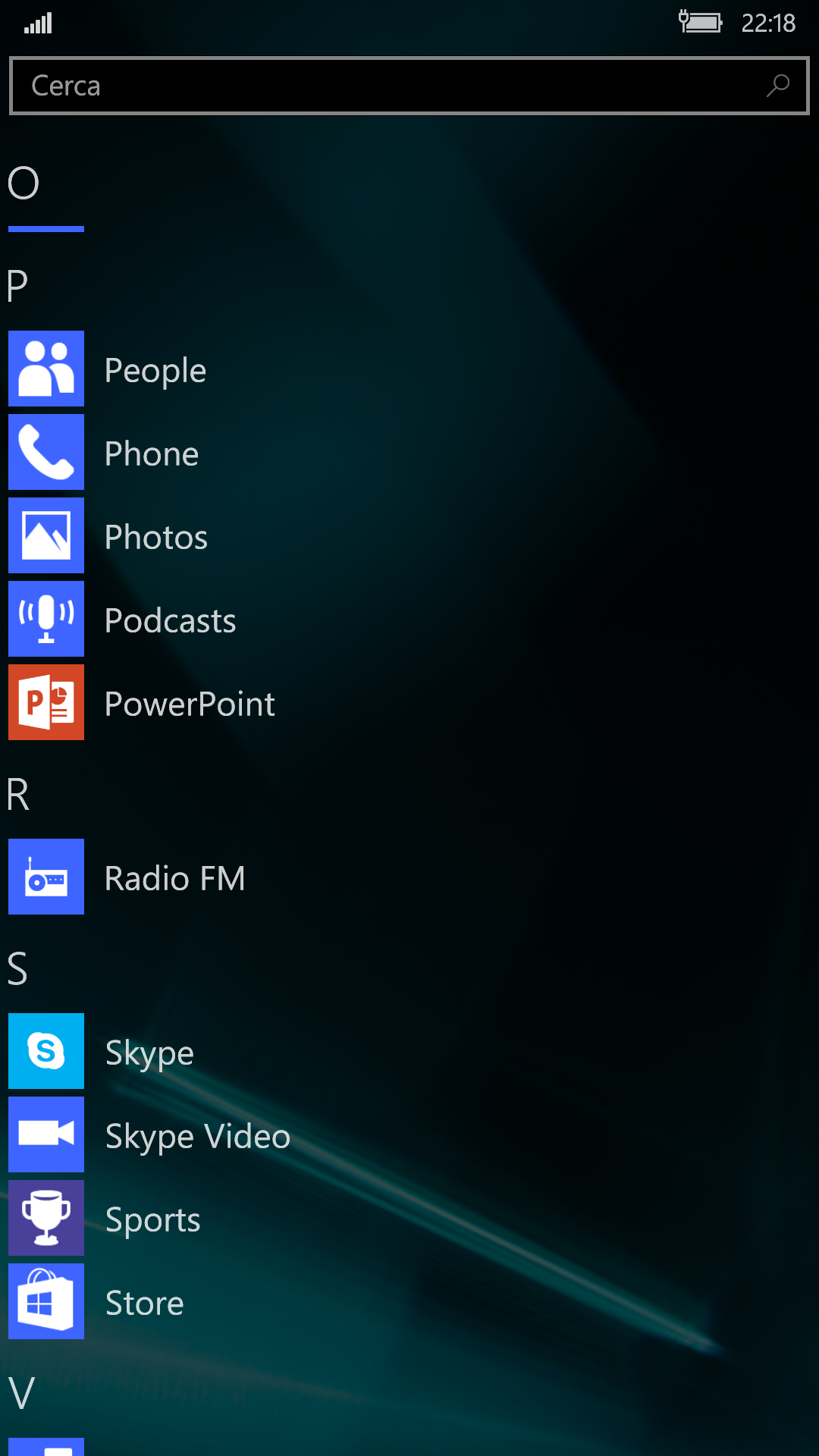
Task: Tap the letter V header
Action: [22, 1393]
